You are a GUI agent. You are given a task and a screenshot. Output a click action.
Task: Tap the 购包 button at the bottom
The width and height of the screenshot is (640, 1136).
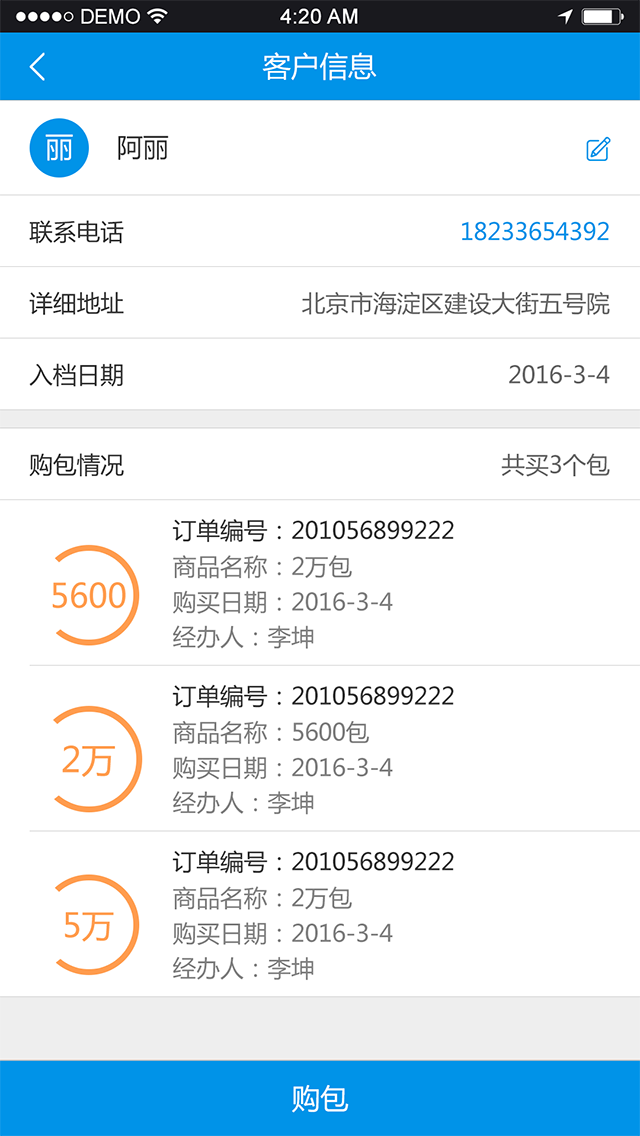coord(320,1098)
